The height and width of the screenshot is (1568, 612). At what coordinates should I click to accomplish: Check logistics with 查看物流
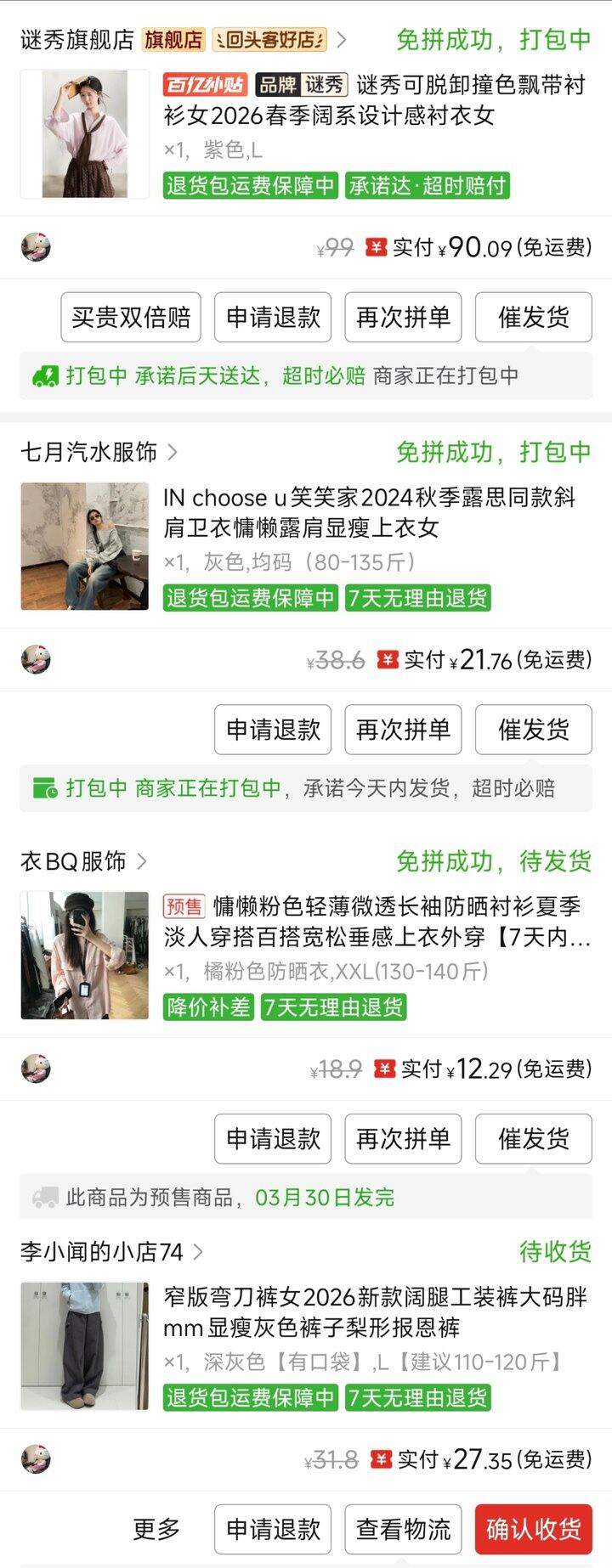pos(403,1530)
